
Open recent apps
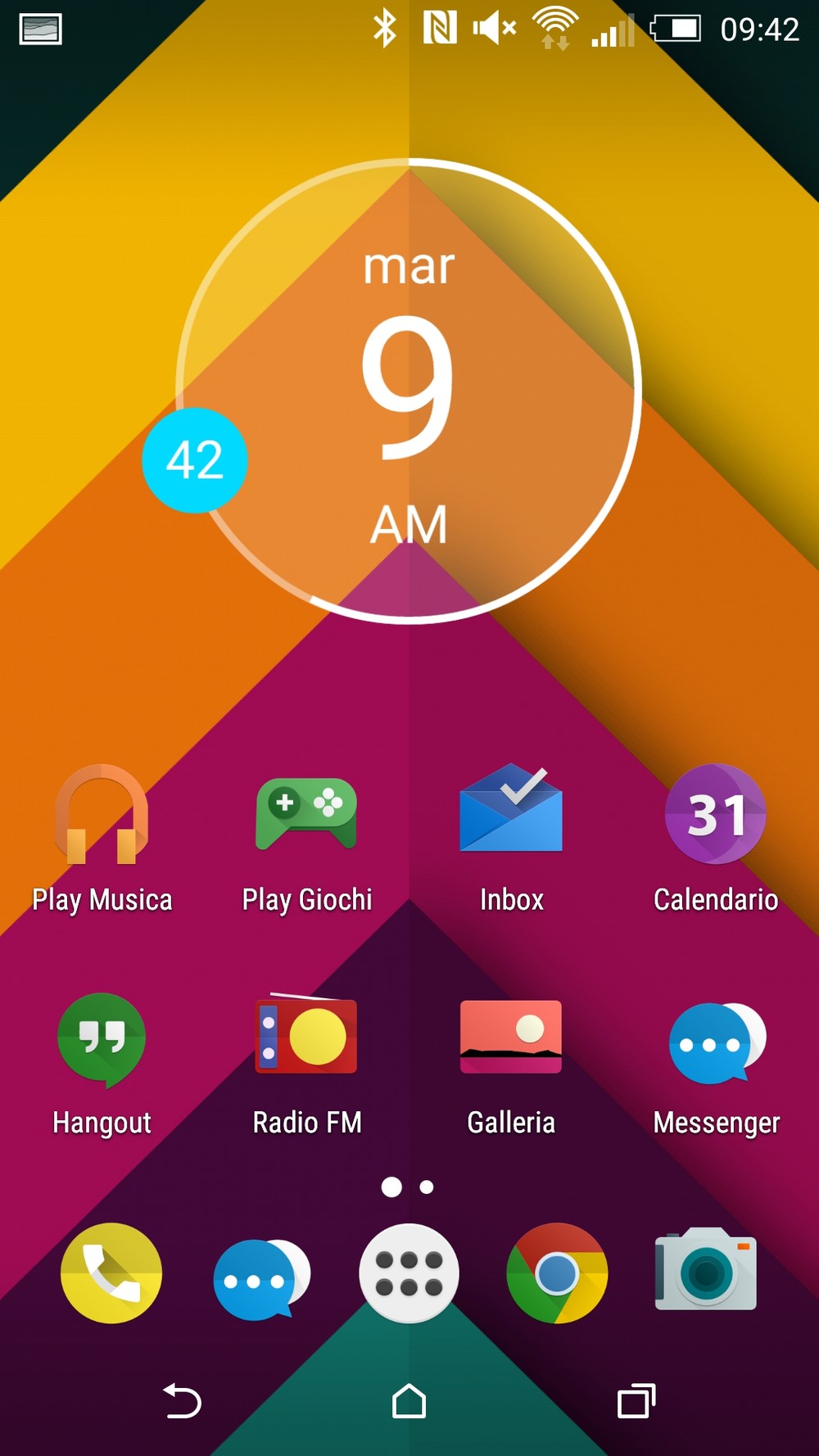click(636, 1400)
